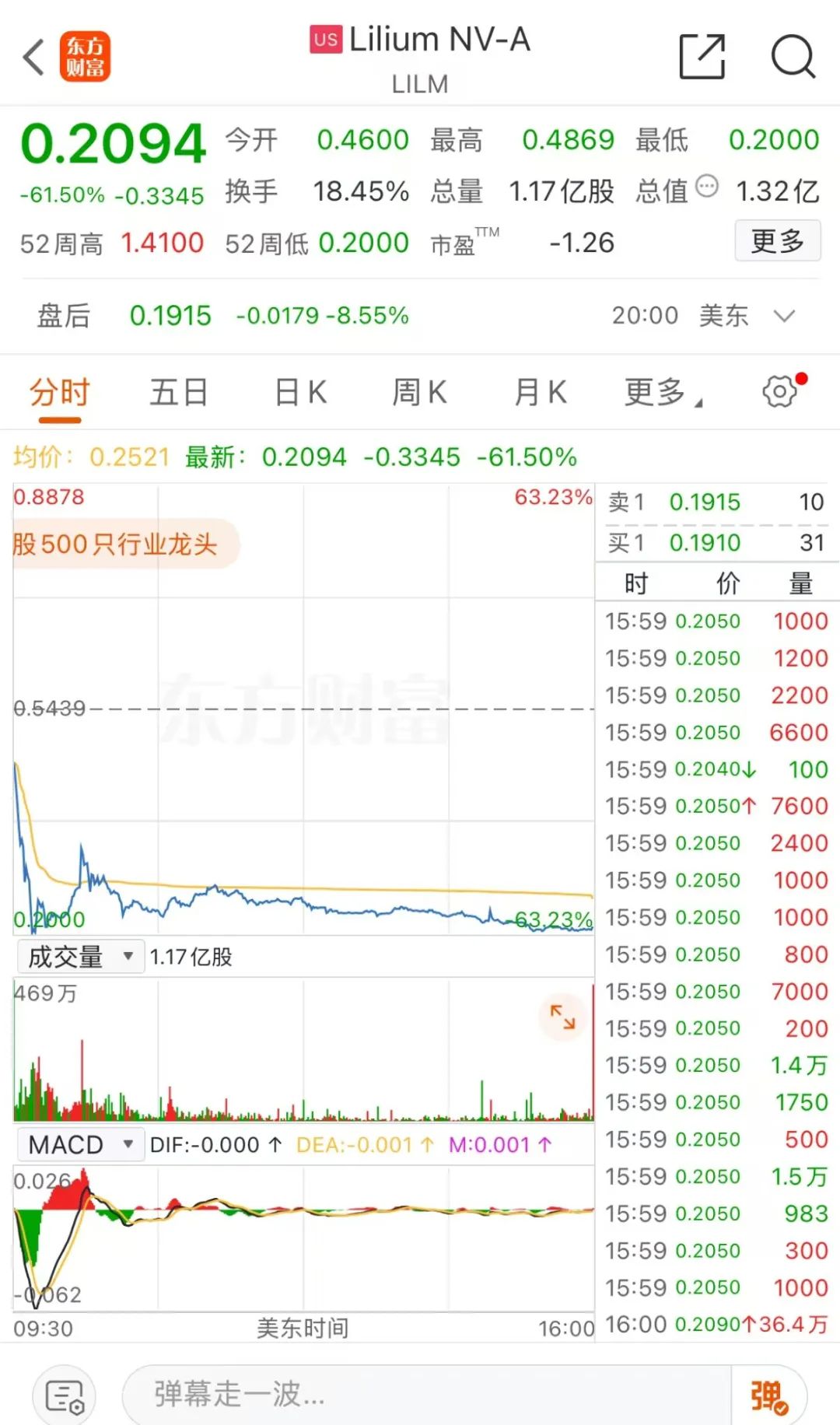This screenshot has width=840, height=1425.
Task: Switch to the 日K chart tab
Action: tap(301, 392)
